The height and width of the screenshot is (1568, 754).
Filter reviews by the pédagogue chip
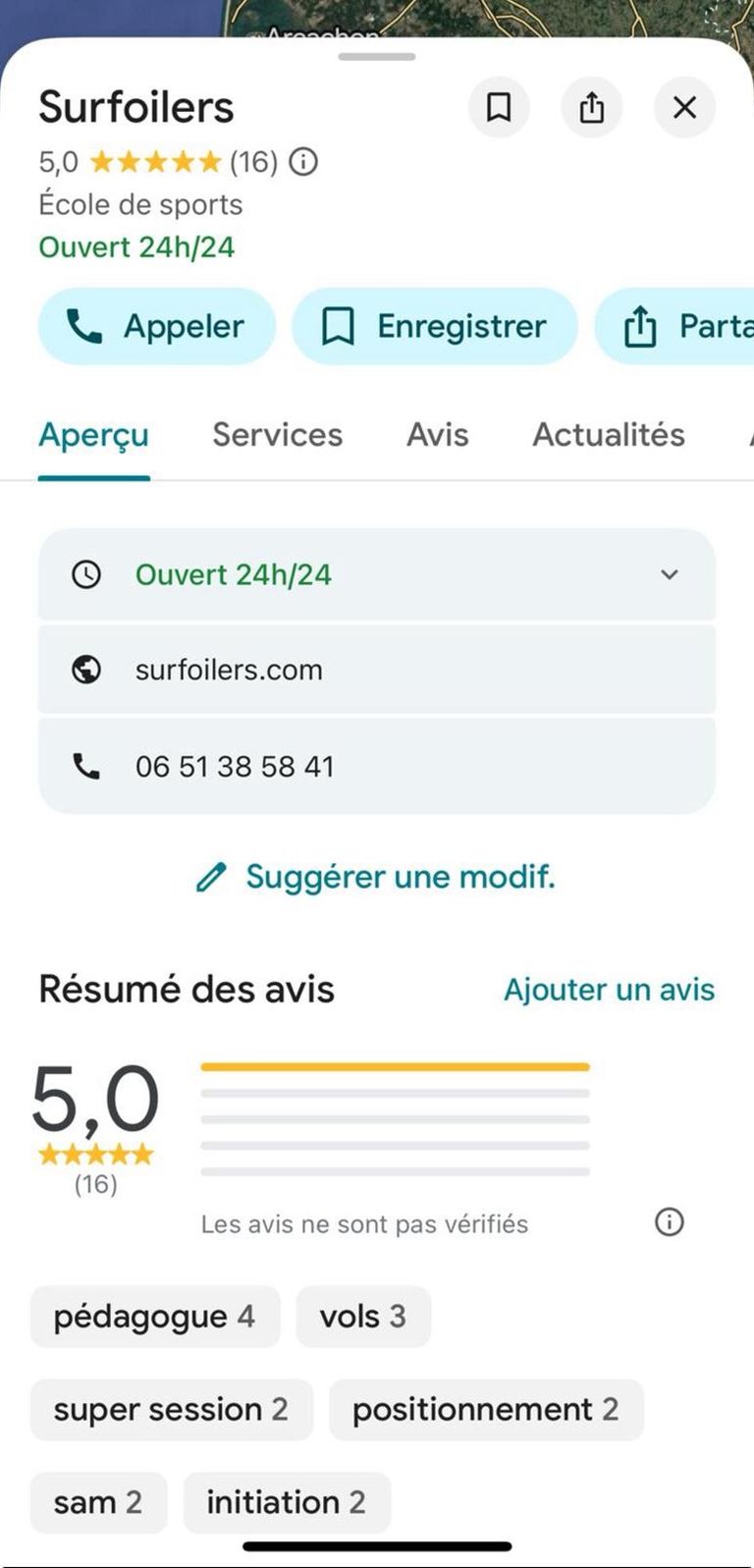[155, 1317]
